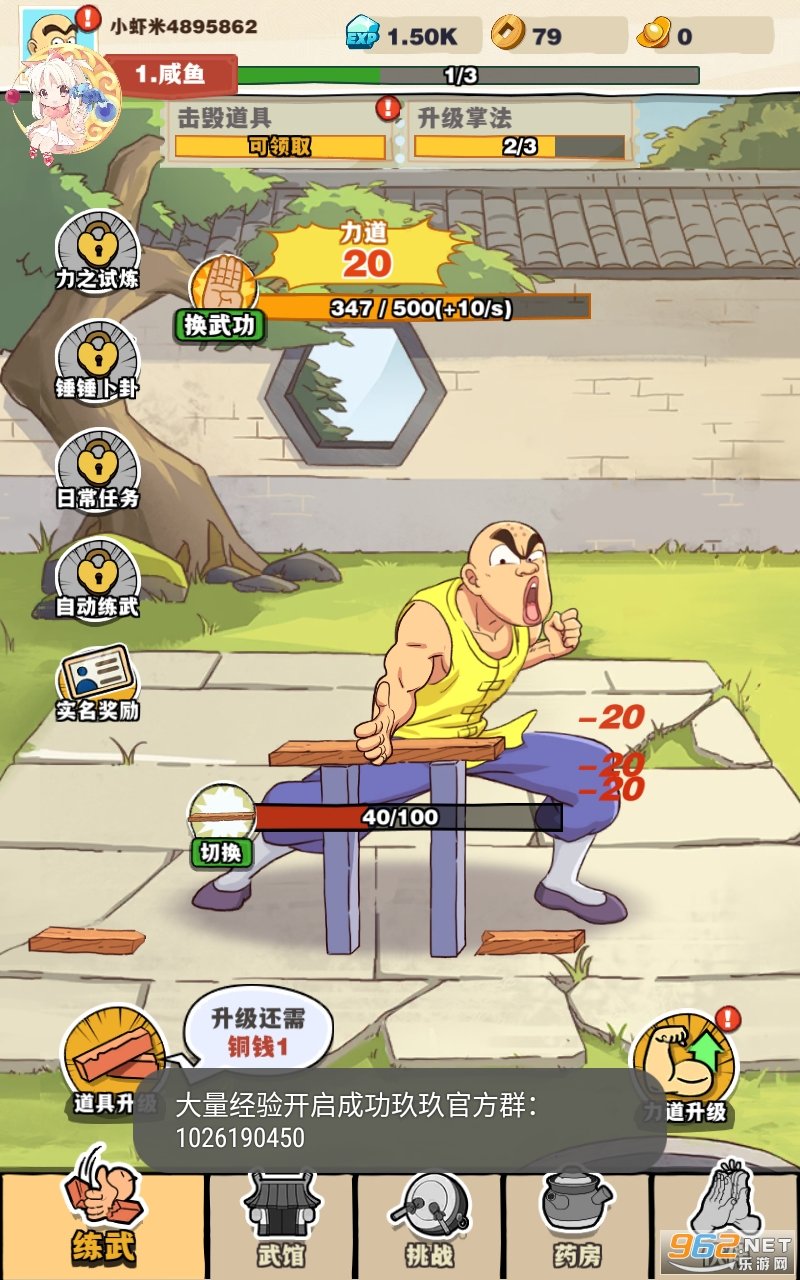This screenshot has height=1280, width=800.
Task: Open locked 锤锤卜卦 feature
Action: (x=97, y=360)
